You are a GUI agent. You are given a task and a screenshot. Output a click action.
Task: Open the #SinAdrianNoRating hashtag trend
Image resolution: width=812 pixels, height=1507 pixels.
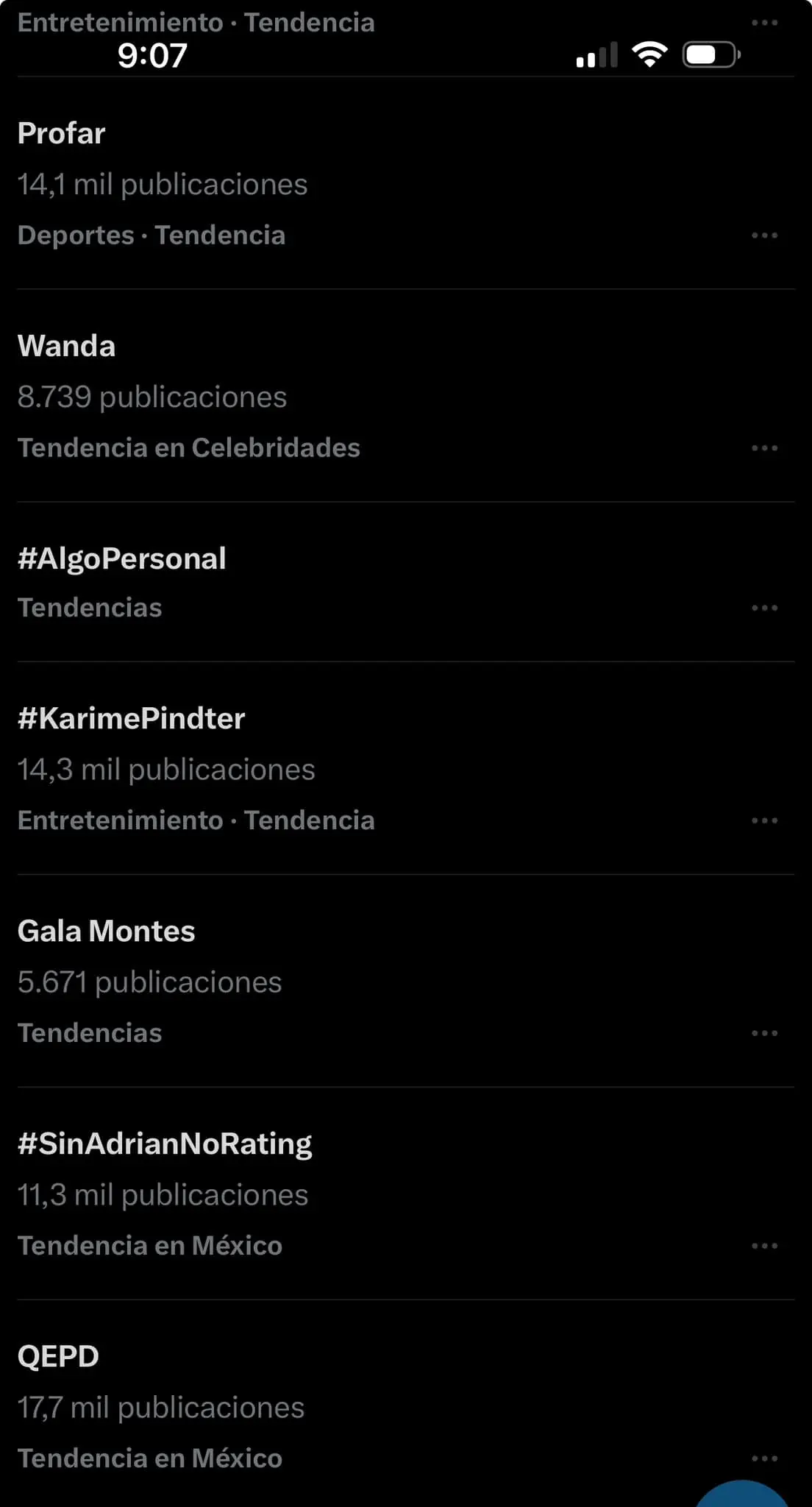(165, 1144)
